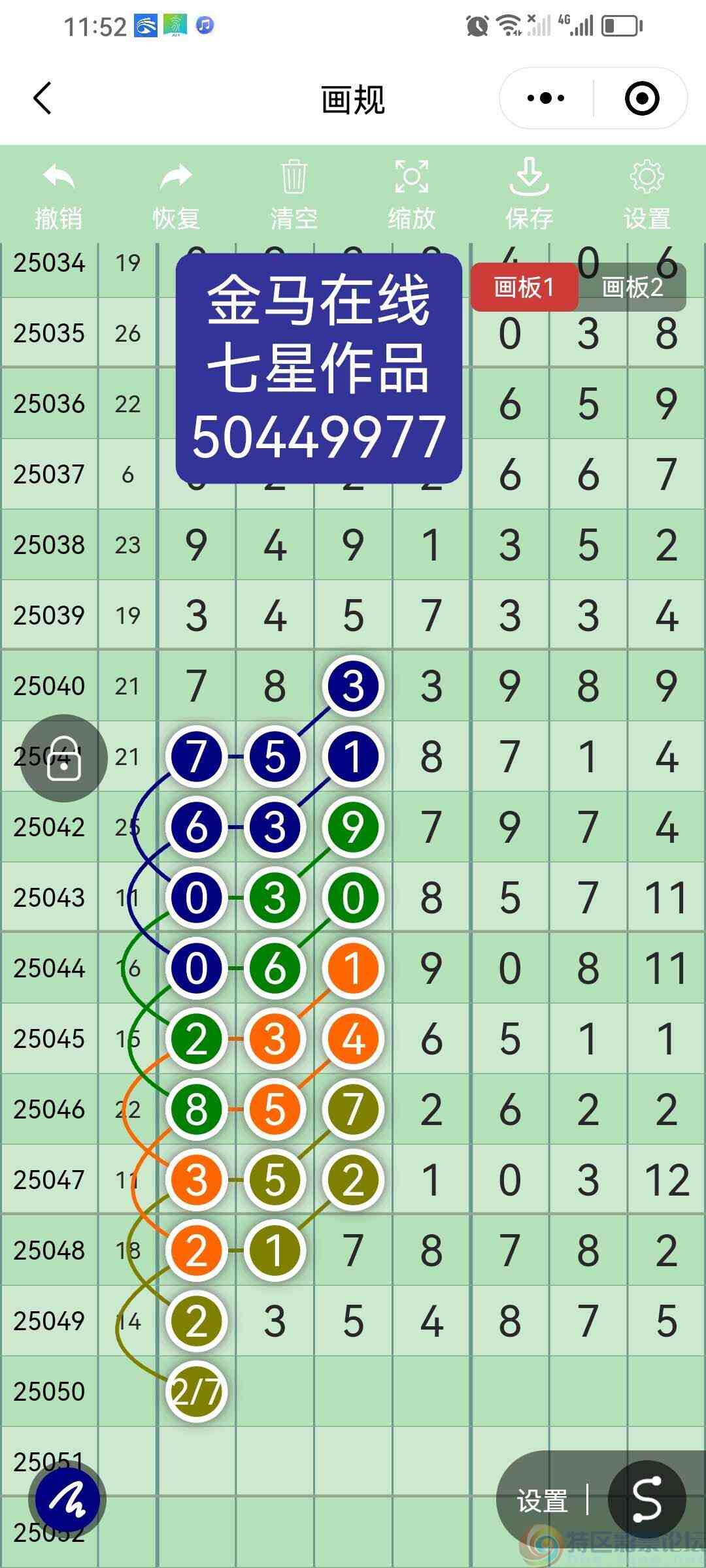
Task: Open 设置 in the bottom floating pill
Action: (542, 1500)
